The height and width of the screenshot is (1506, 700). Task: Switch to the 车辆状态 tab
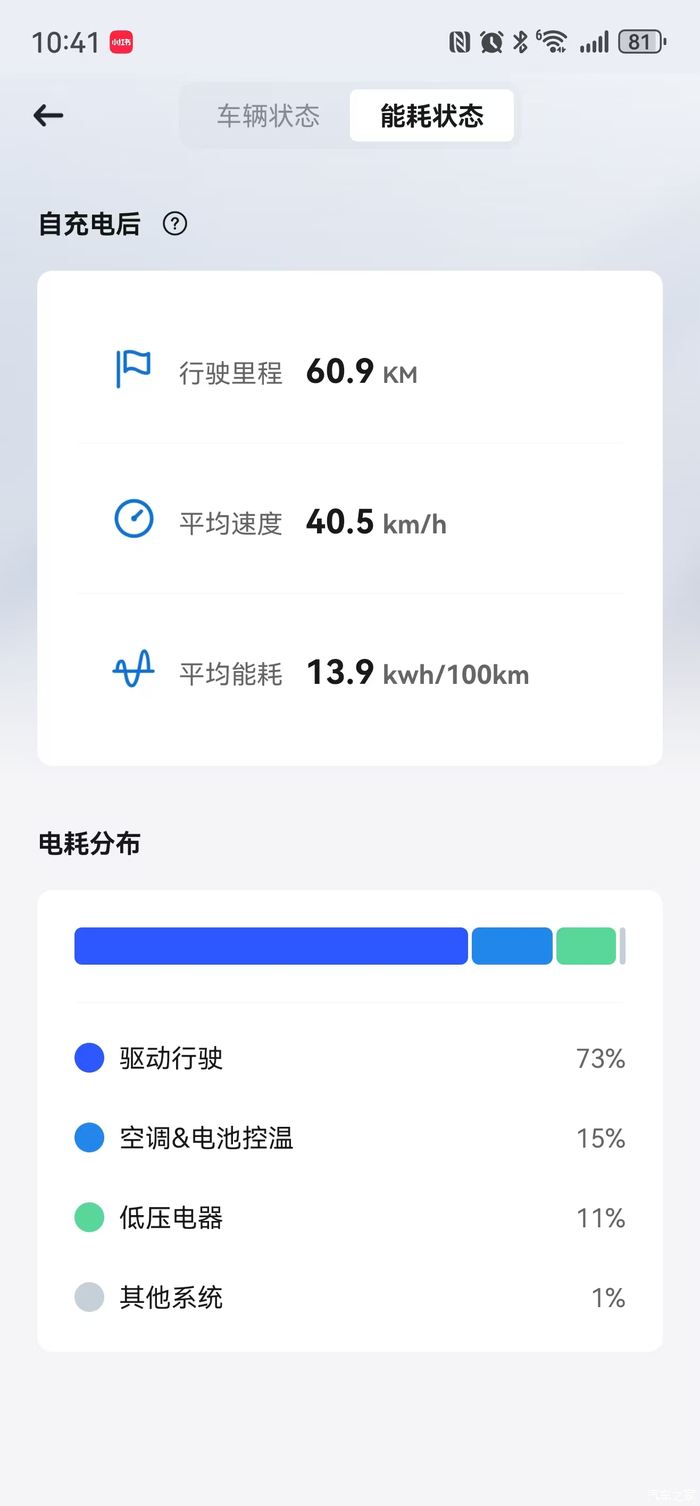pyautogui.click(x=268, y=116)
